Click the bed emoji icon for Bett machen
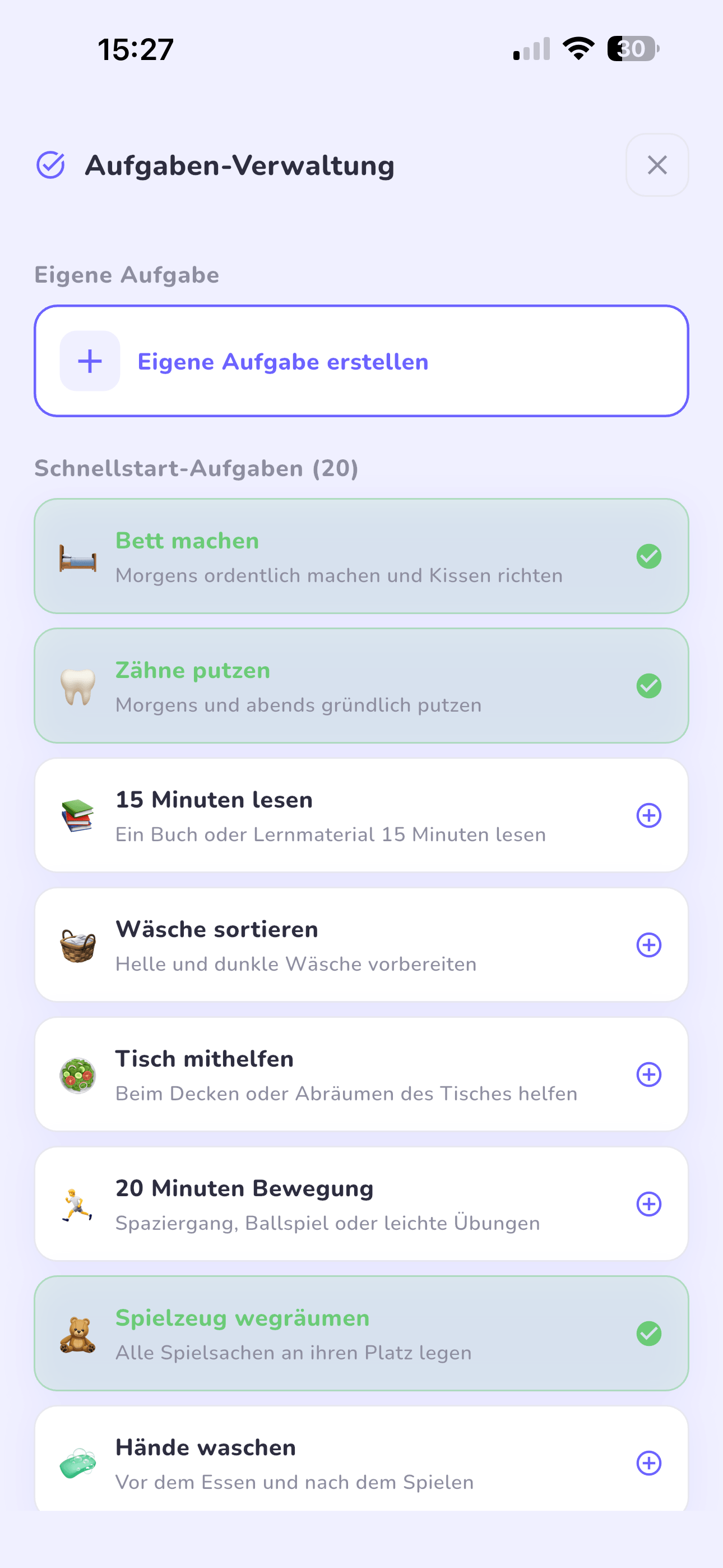 [x=78, y=557]
